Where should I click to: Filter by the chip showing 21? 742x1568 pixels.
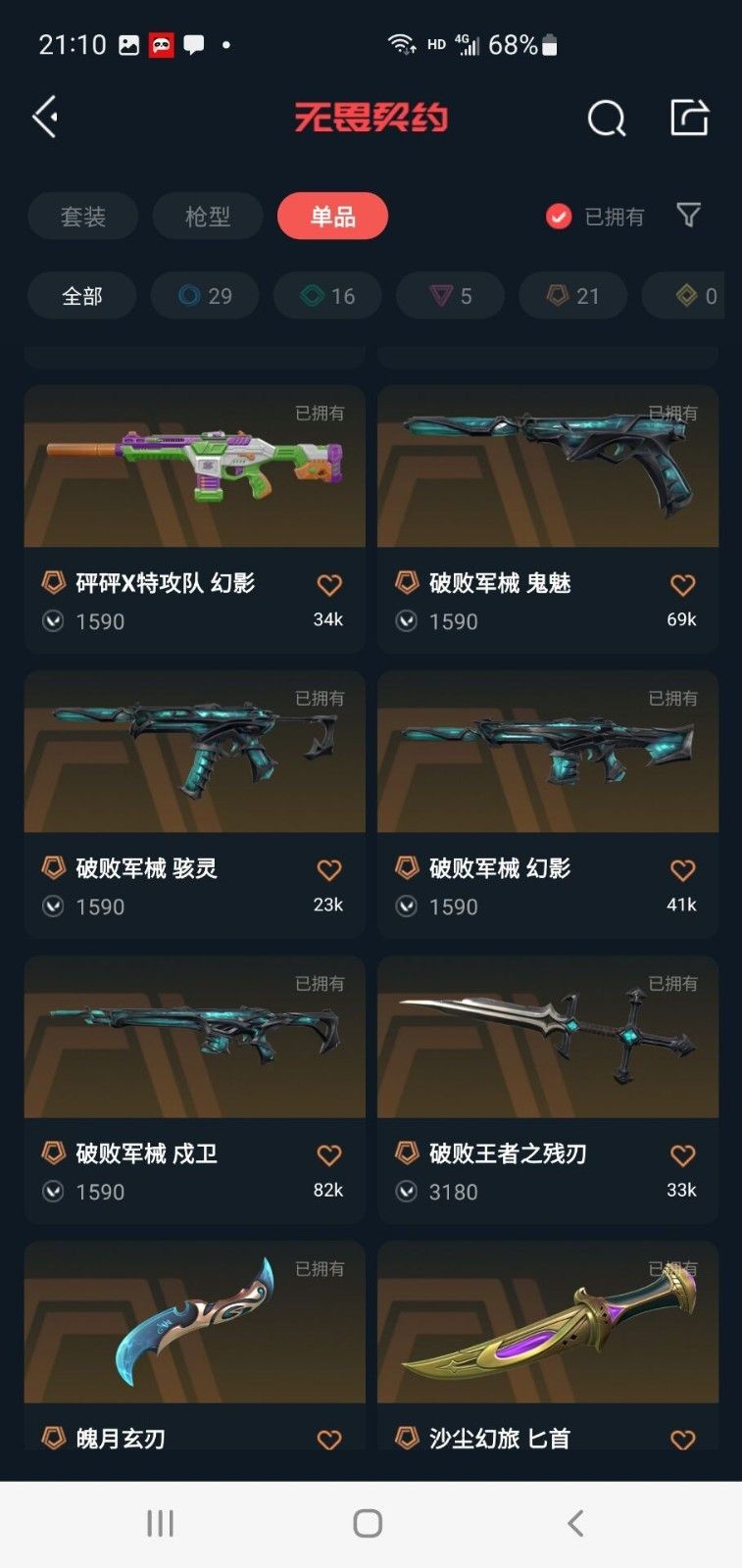point(573,296)
